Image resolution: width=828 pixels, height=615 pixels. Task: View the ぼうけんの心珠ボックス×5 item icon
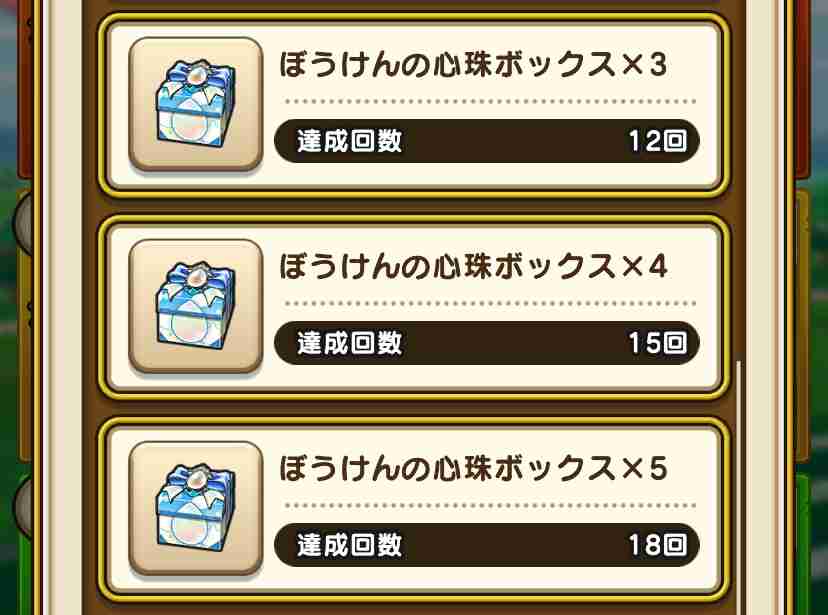click(195, 507)
